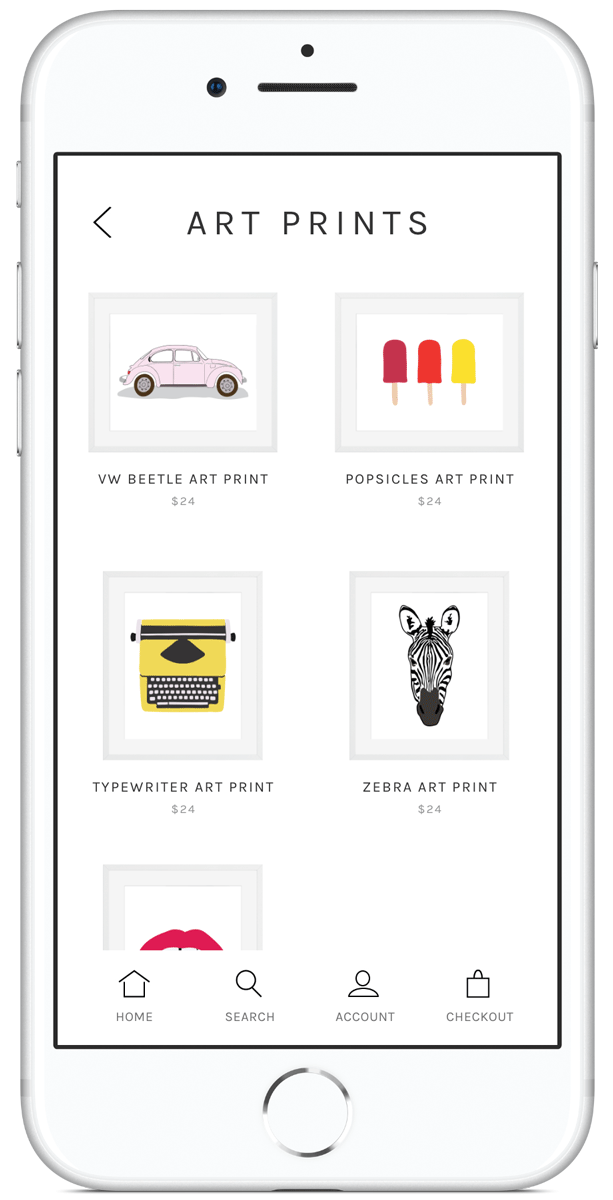Image resolution: width=613 pixels, height=1200 pixels.
Task: View the Typewriter Art Print
Action: click(x=183, y=665)
